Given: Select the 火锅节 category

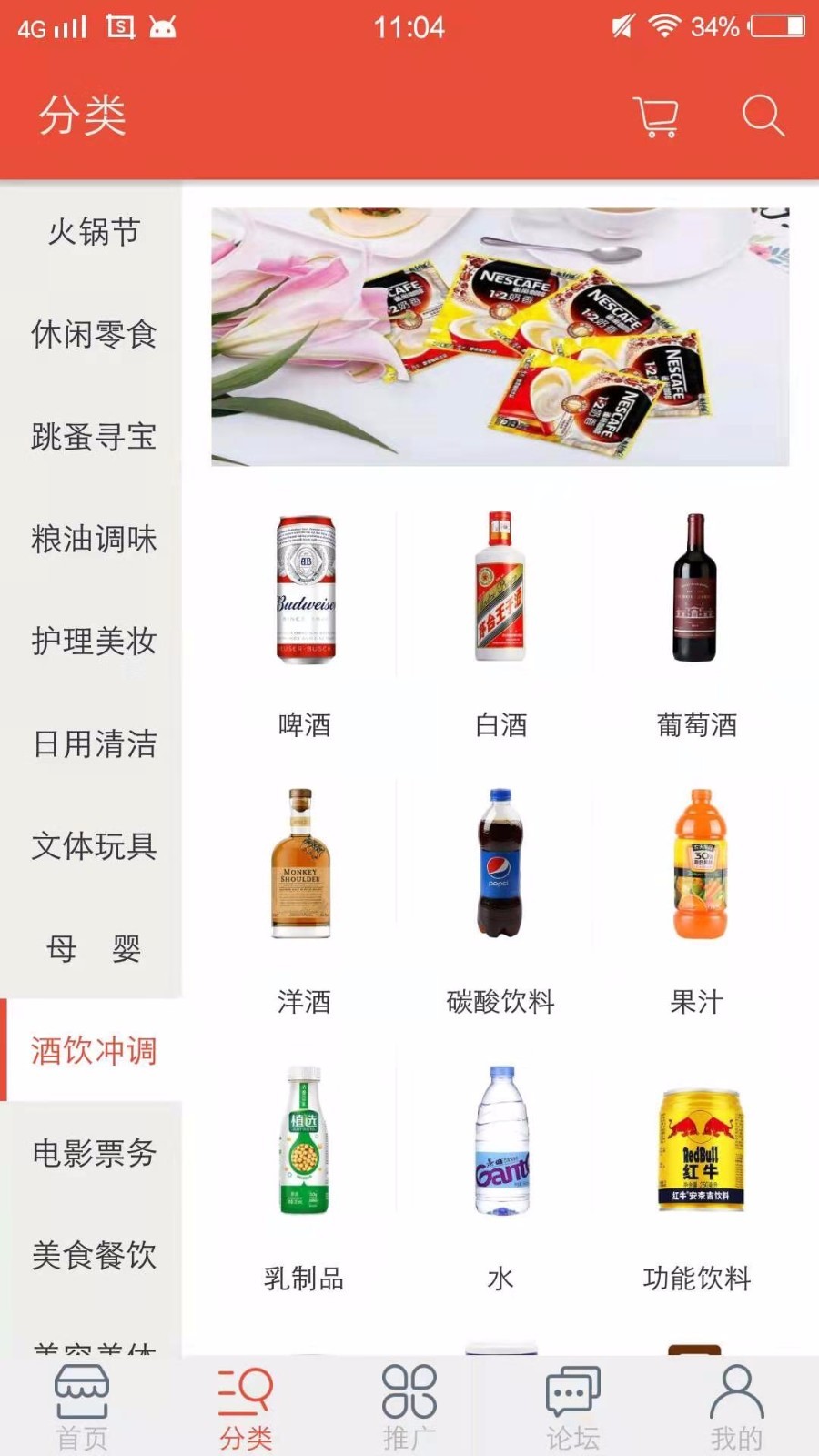Looking at the screenshot, I should pos(93,232).
